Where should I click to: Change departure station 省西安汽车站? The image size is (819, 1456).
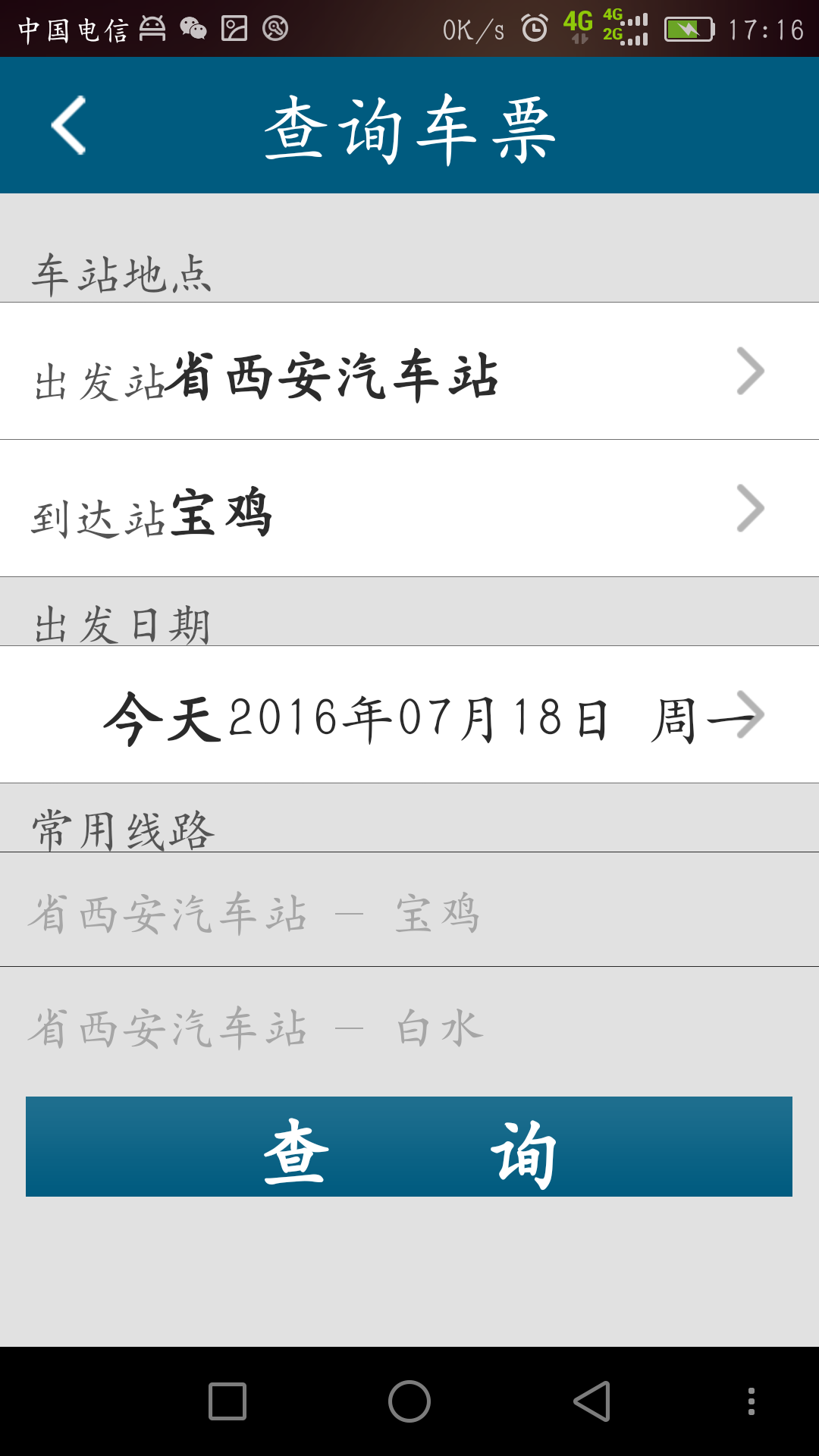pos(409,372)
